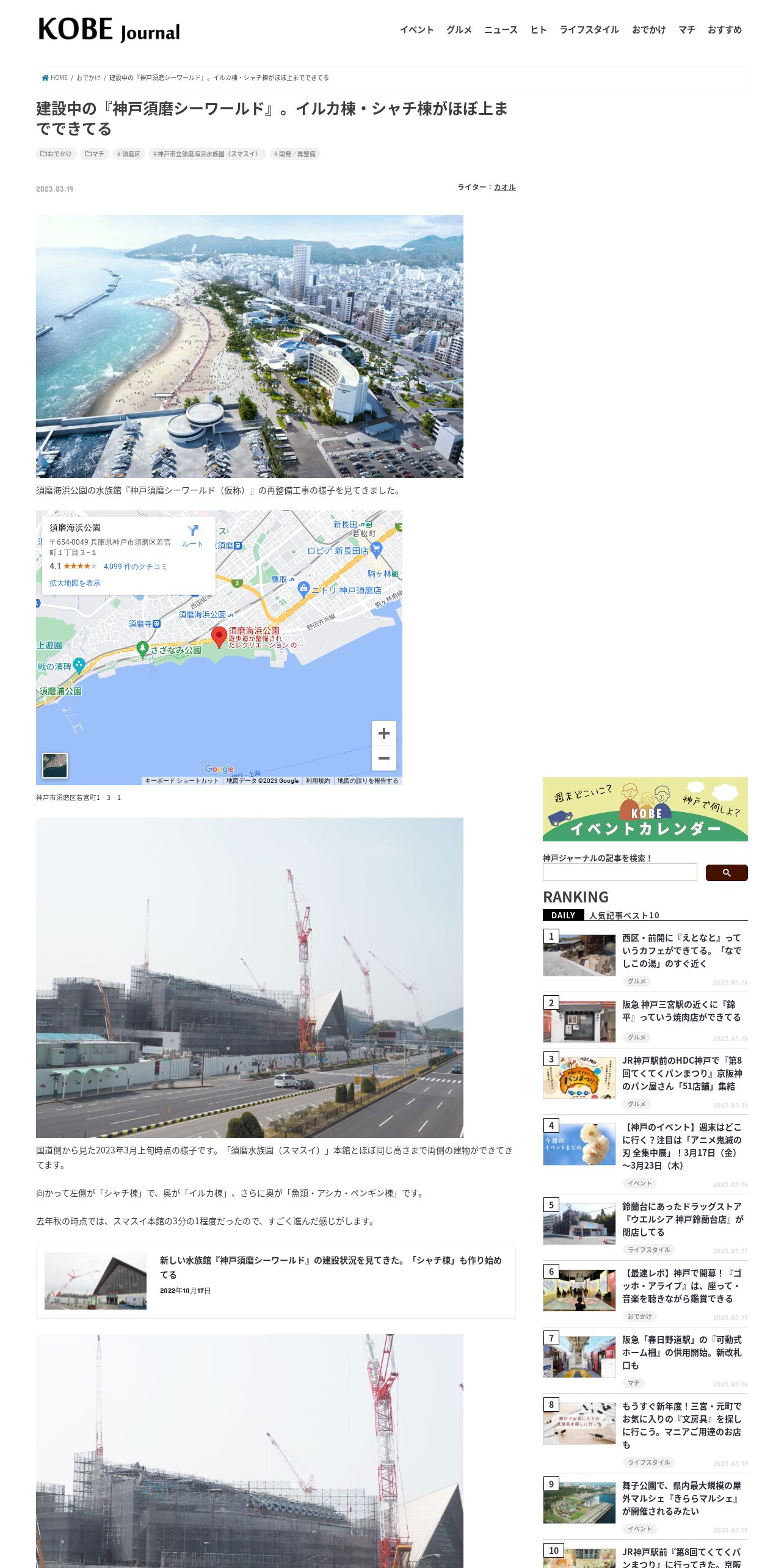Open the おでかけ section in top menu
Screen dimensions: 784x1568
coord(648,29)
